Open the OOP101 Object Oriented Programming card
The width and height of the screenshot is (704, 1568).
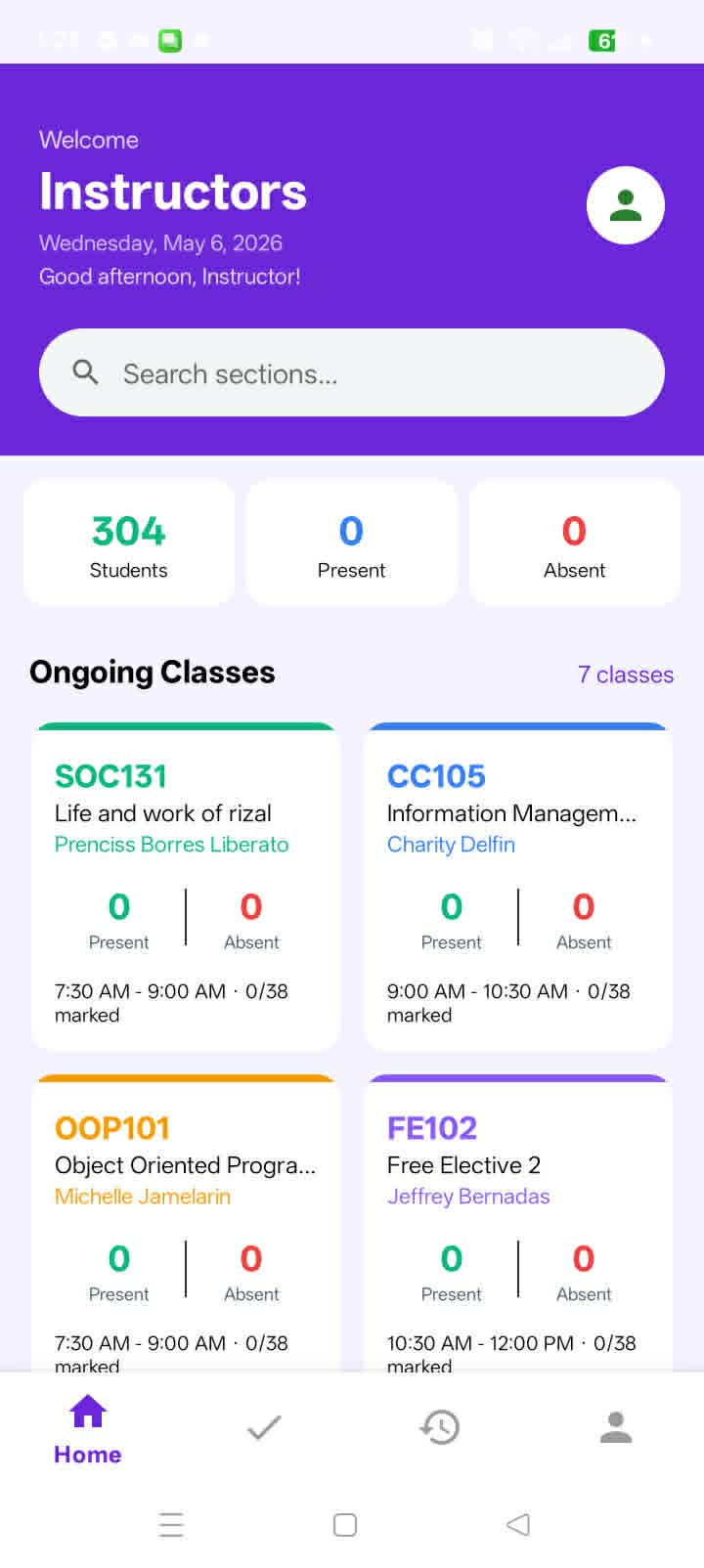pos(186,1223)
